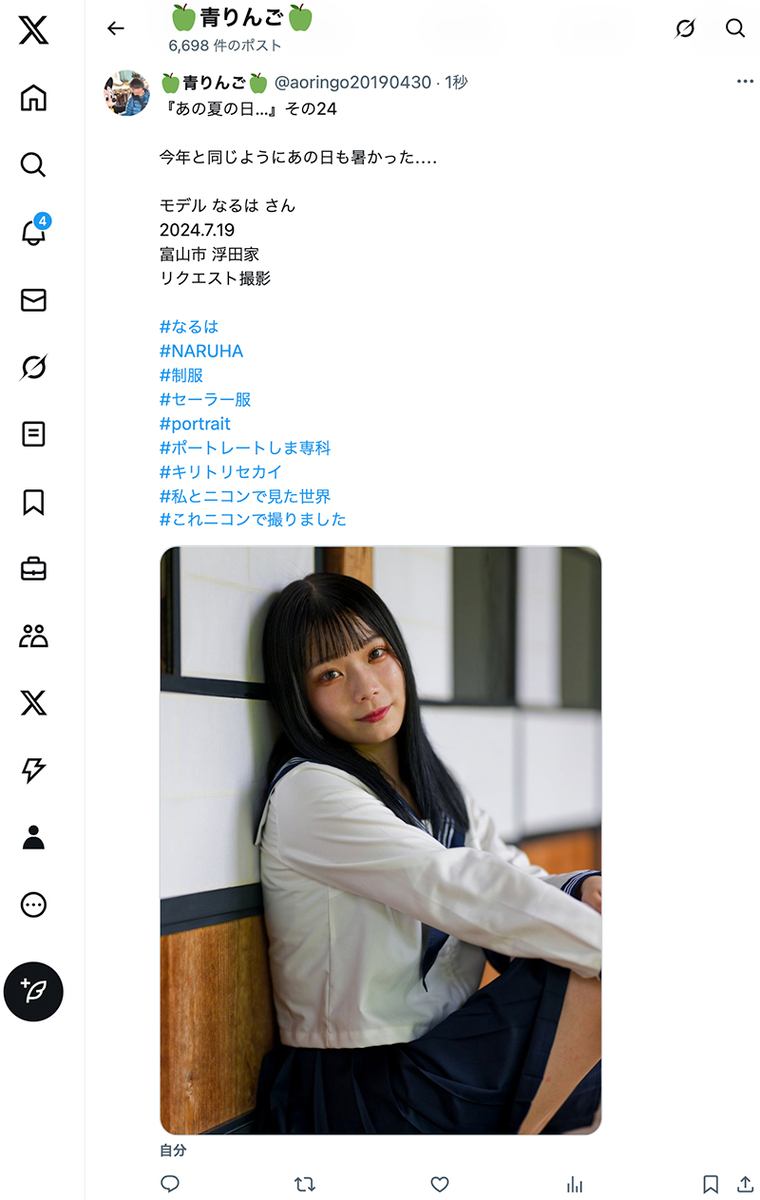Image resolution: width=760 pixels, height=1200 pixels.
Task: Open the notifications bell
Action: [x=33, y=232]
